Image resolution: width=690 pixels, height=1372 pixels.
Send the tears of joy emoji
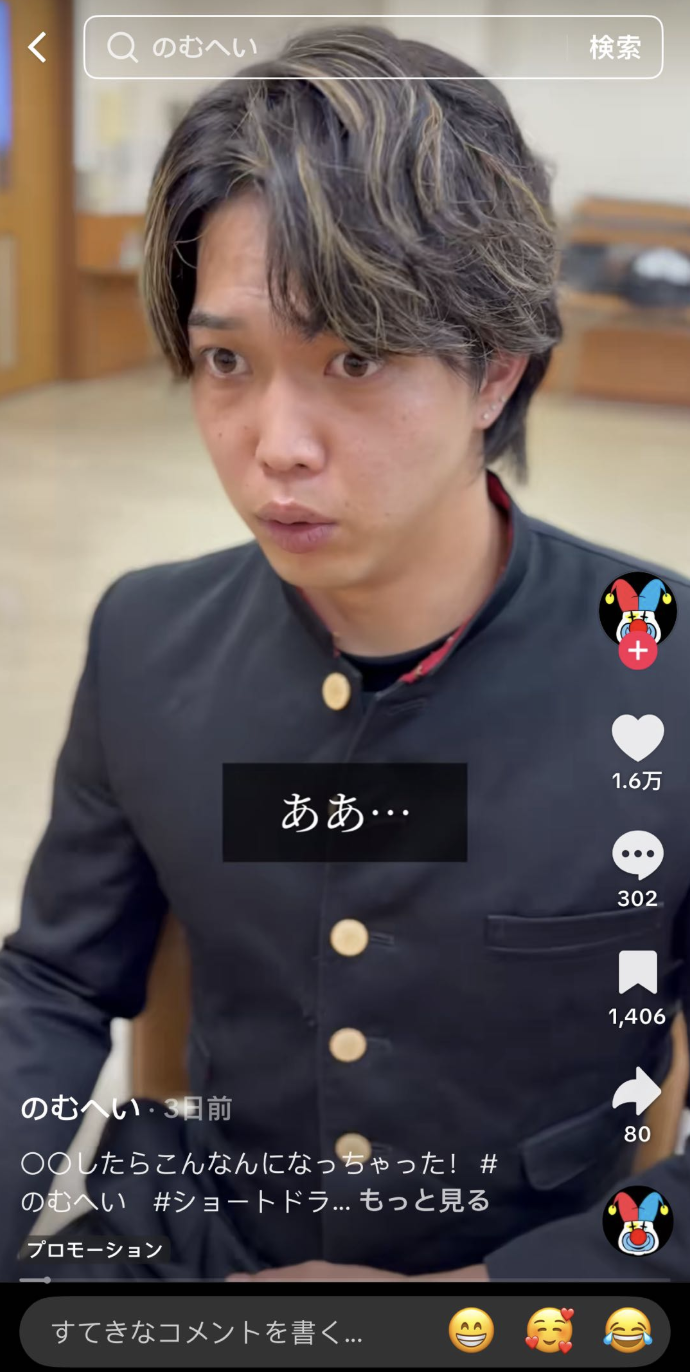(627, 1331)
